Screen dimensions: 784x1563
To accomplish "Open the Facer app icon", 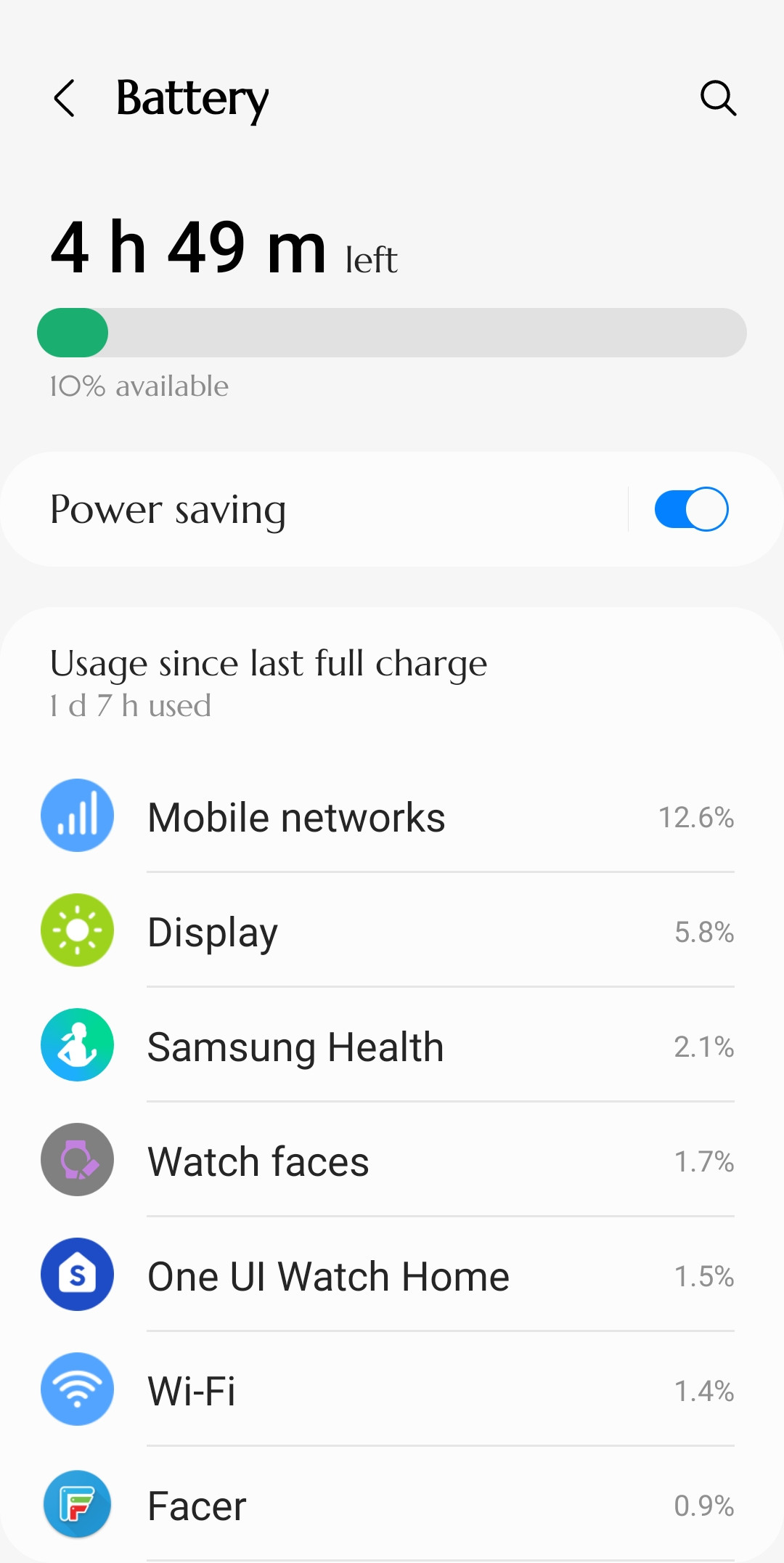I will point(77,1505).
